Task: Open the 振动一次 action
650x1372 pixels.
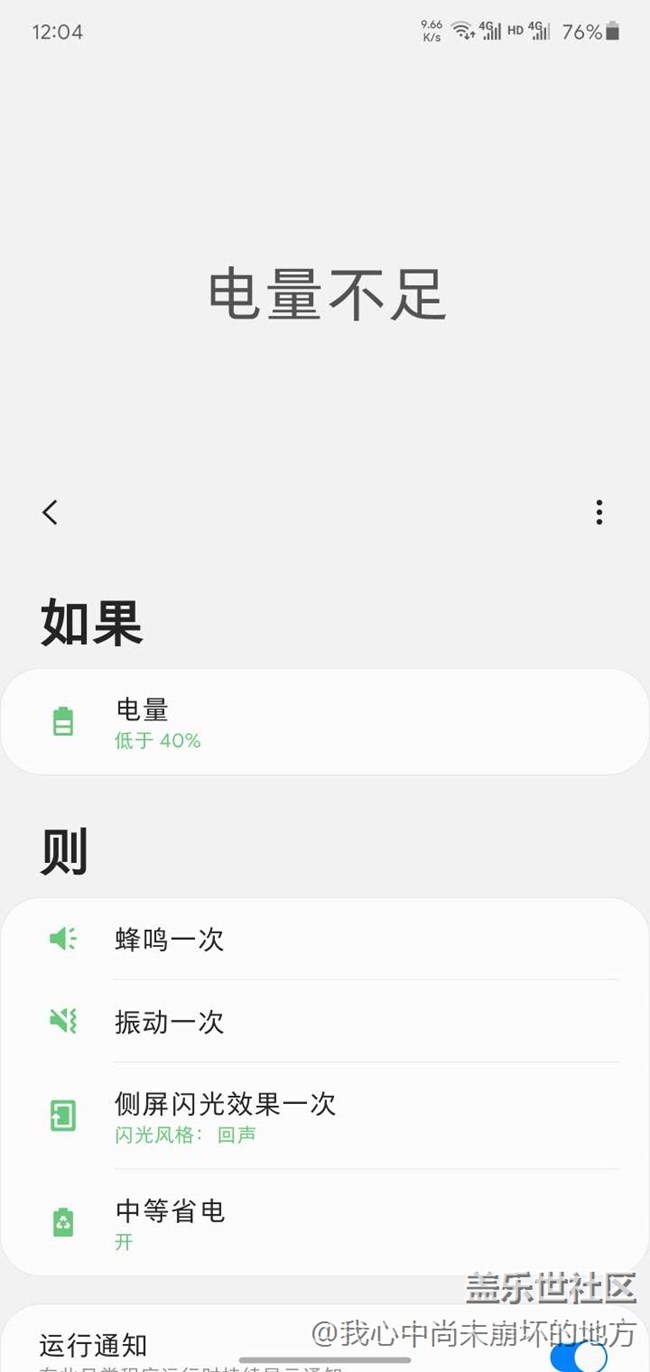Action: [x=324, y=1021]
